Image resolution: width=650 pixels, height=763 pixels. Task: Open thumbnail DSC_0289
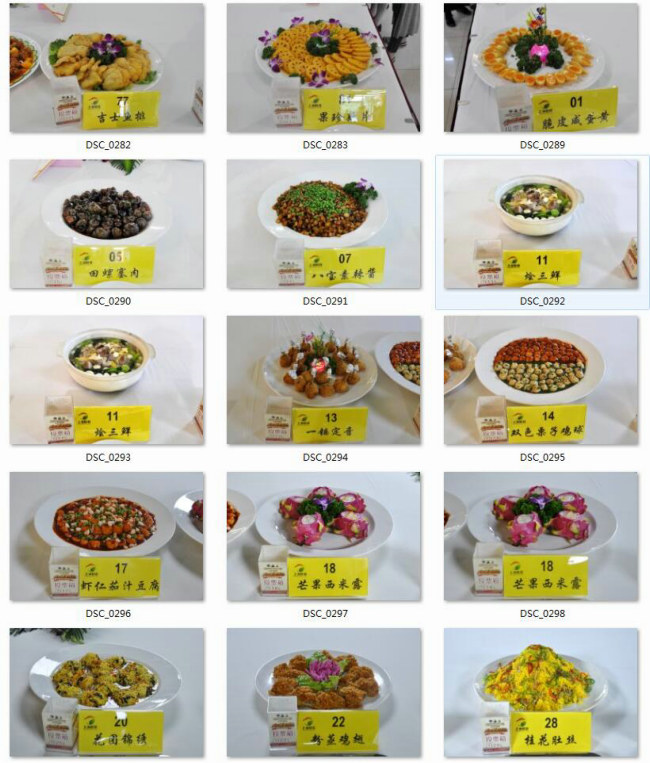(540, 68)
